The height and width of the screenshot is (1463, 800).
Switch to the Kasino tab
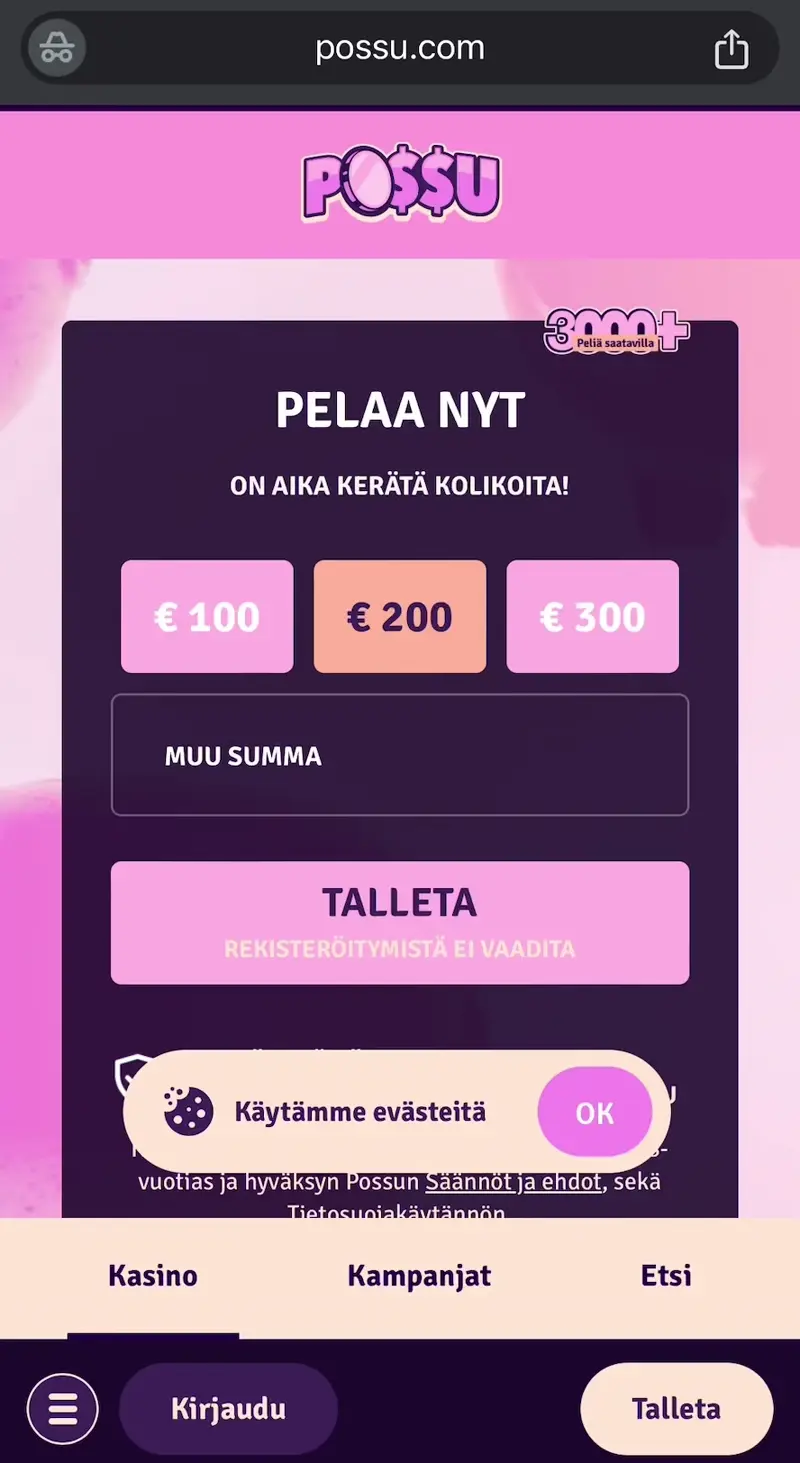pos(153,1276)
